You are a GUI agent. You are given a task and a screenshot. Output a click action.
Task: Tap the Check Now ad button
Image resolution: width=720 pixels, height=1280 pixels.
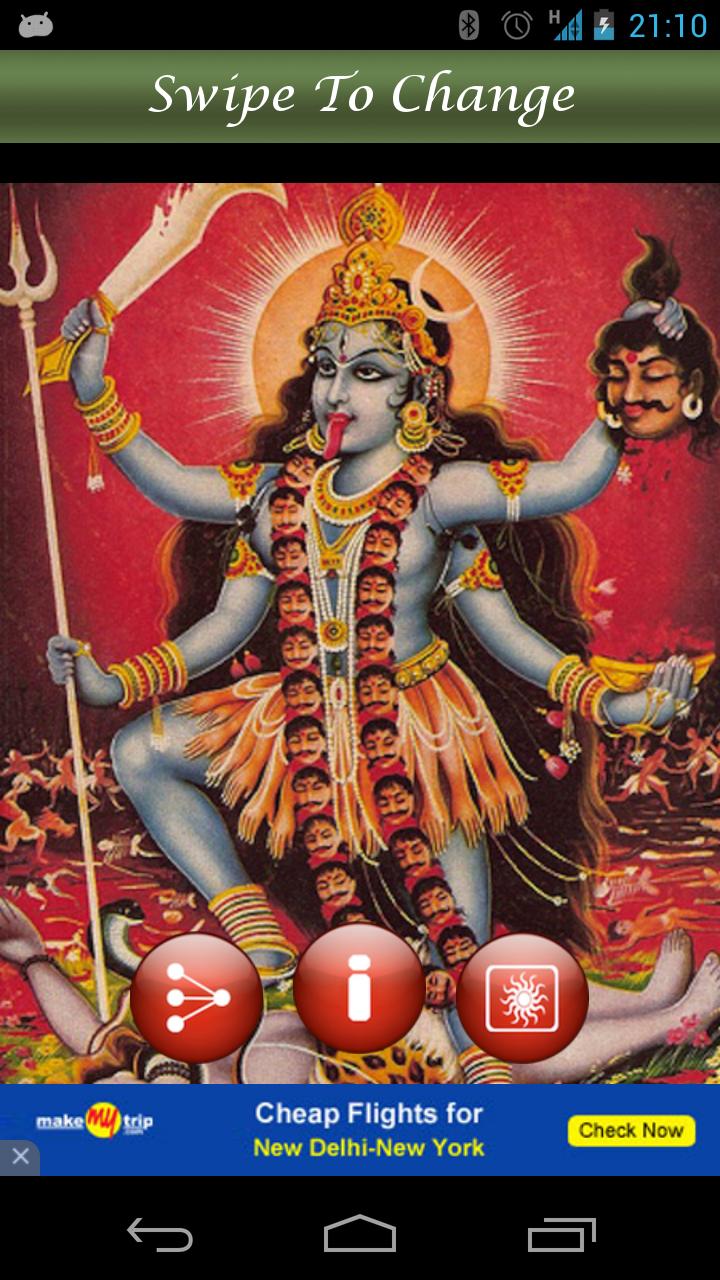click(630, 1130)
